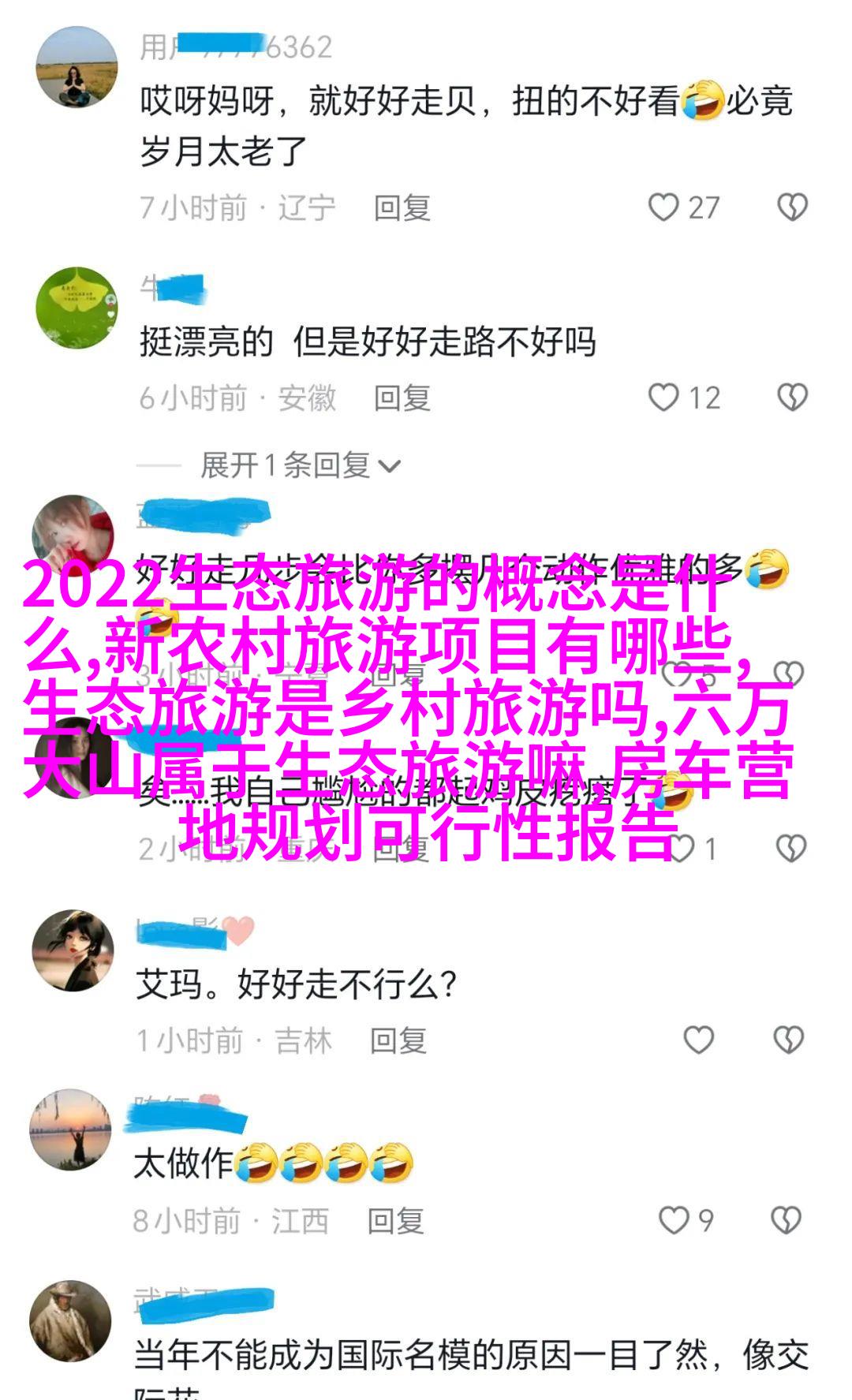852x1400 pixels.
Task: Like the comment from 辽宁 user
Action: [663, 207]
